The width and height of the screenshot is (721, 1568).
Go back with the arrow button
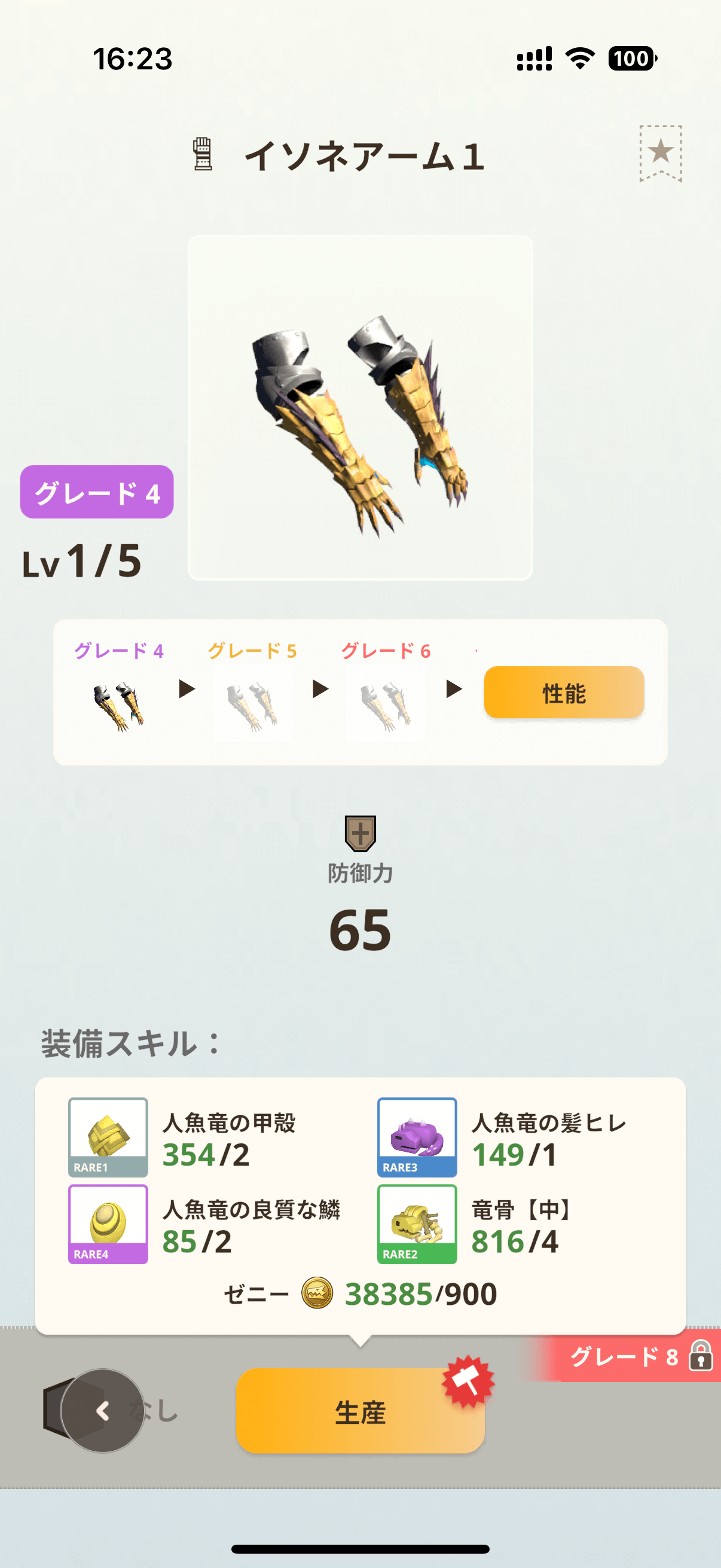(102, 1410)
